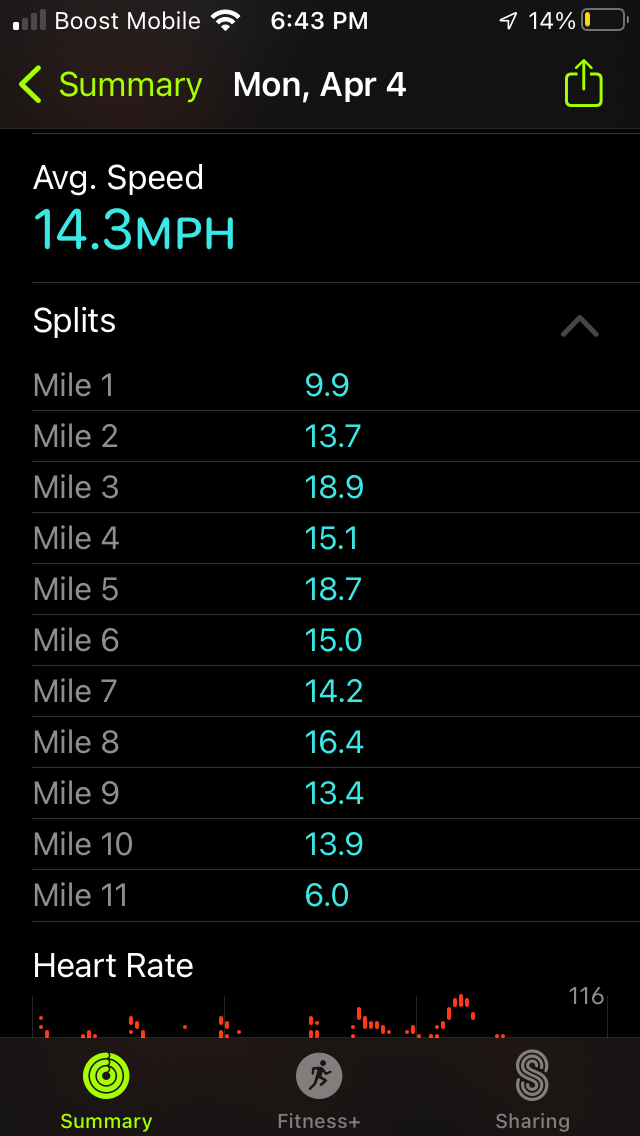640x1136 pixels.
Task: Switch to the Summary tab
Action: tap(106, 1089)
